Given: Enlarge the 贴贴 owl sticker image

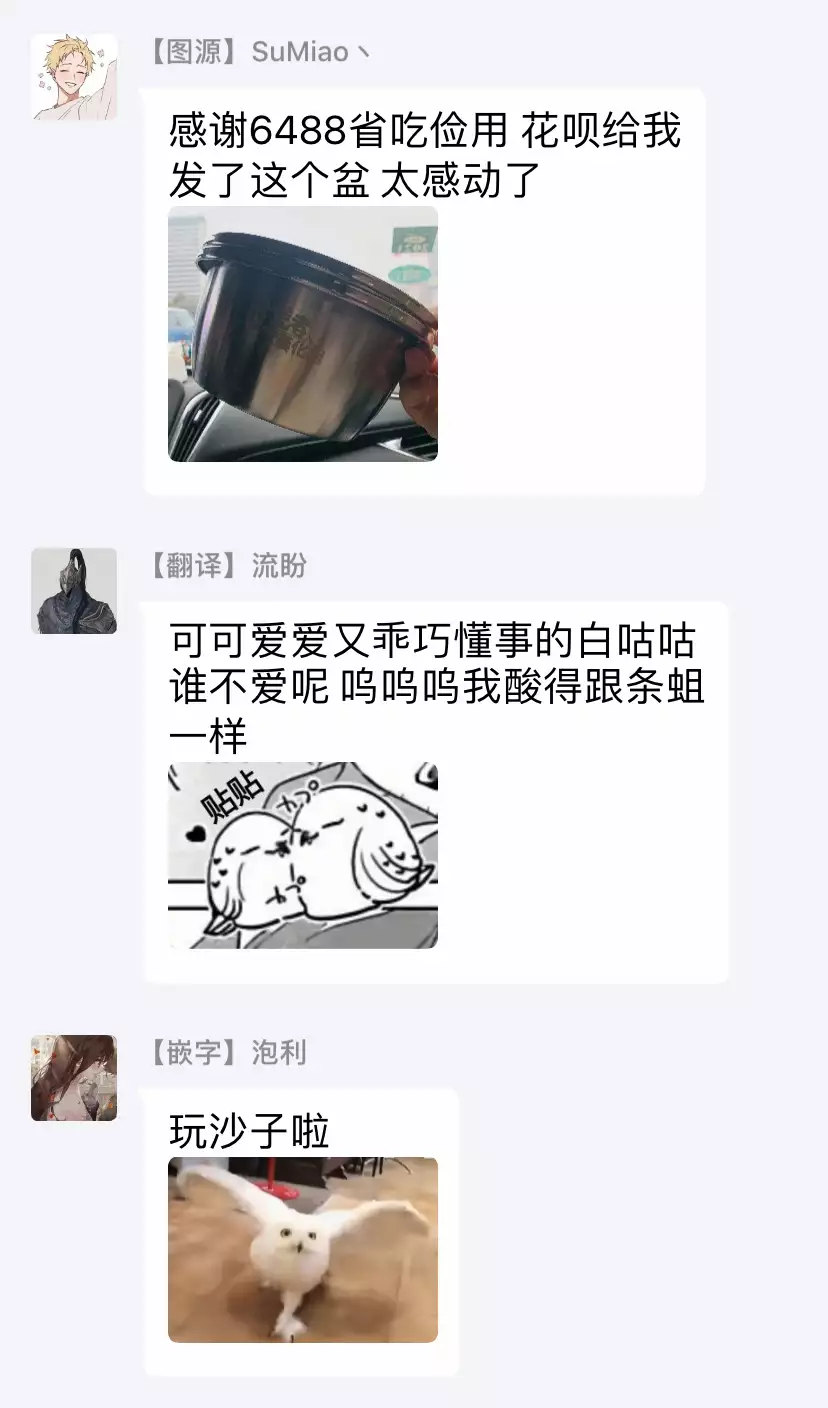Looking at the screenshot, I should pos(303,855).
